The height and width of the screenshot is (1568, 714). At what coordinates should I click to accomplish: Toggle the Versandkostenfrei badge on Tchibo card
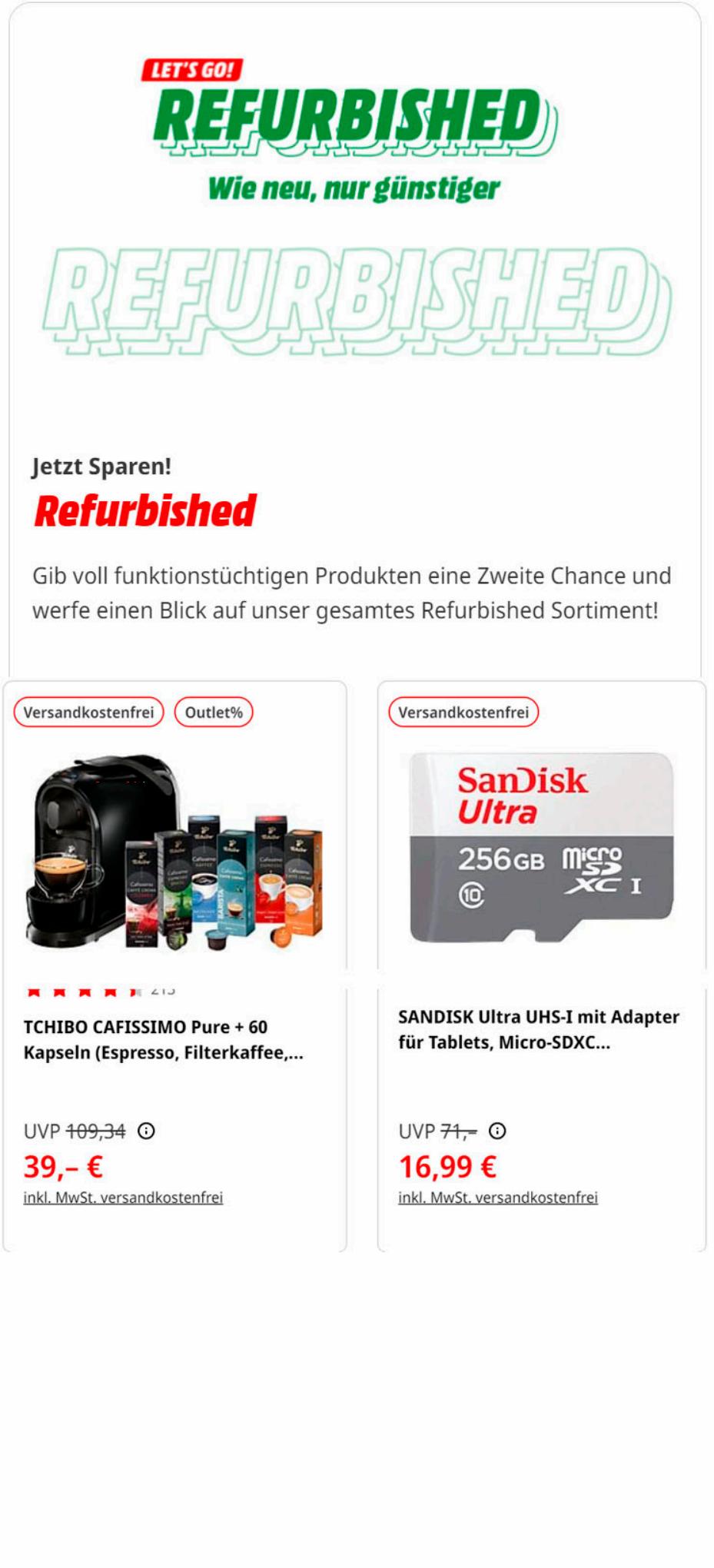91,713
